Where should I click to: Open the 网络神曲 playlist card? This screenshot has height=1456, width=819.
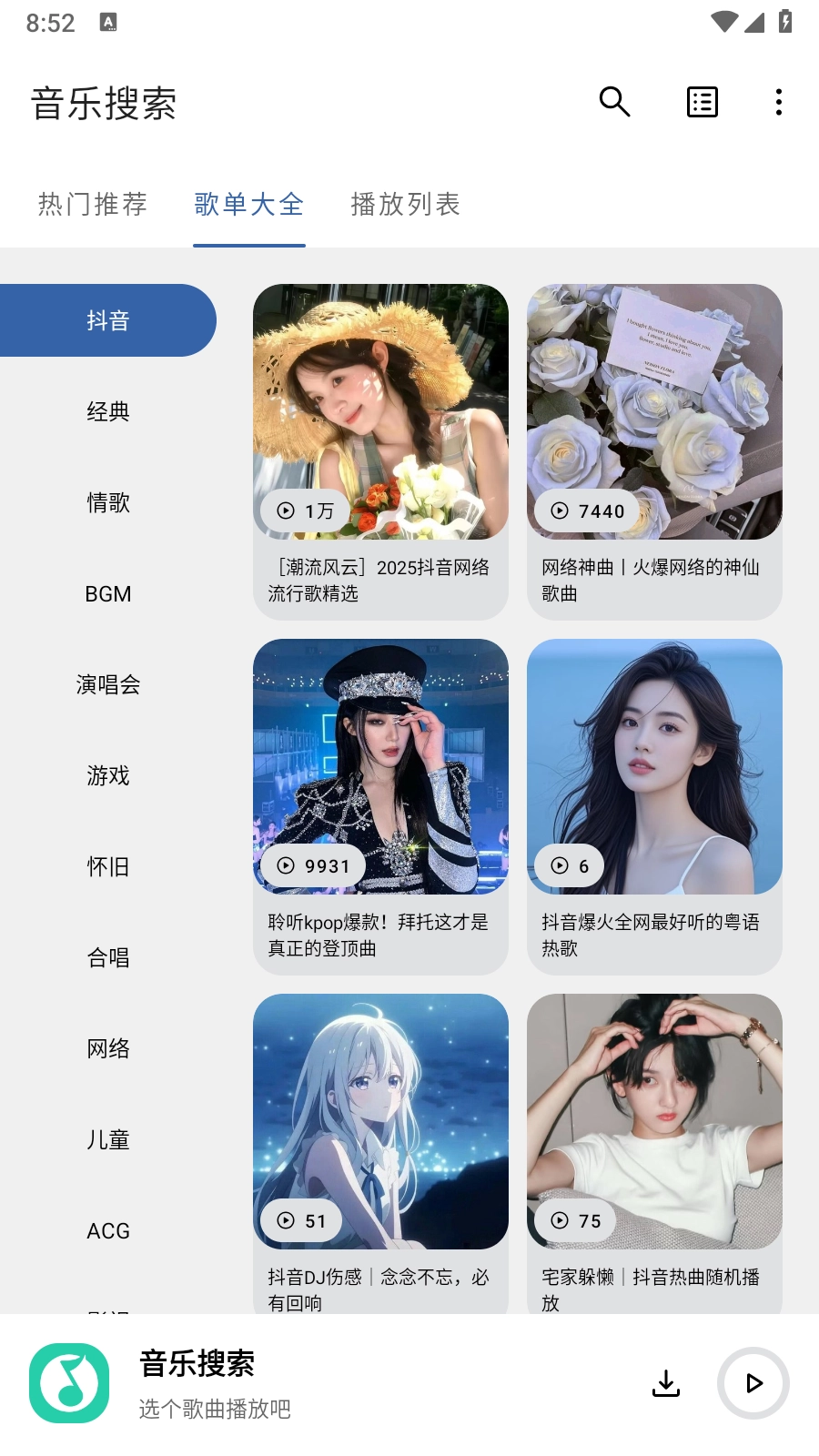654,451
